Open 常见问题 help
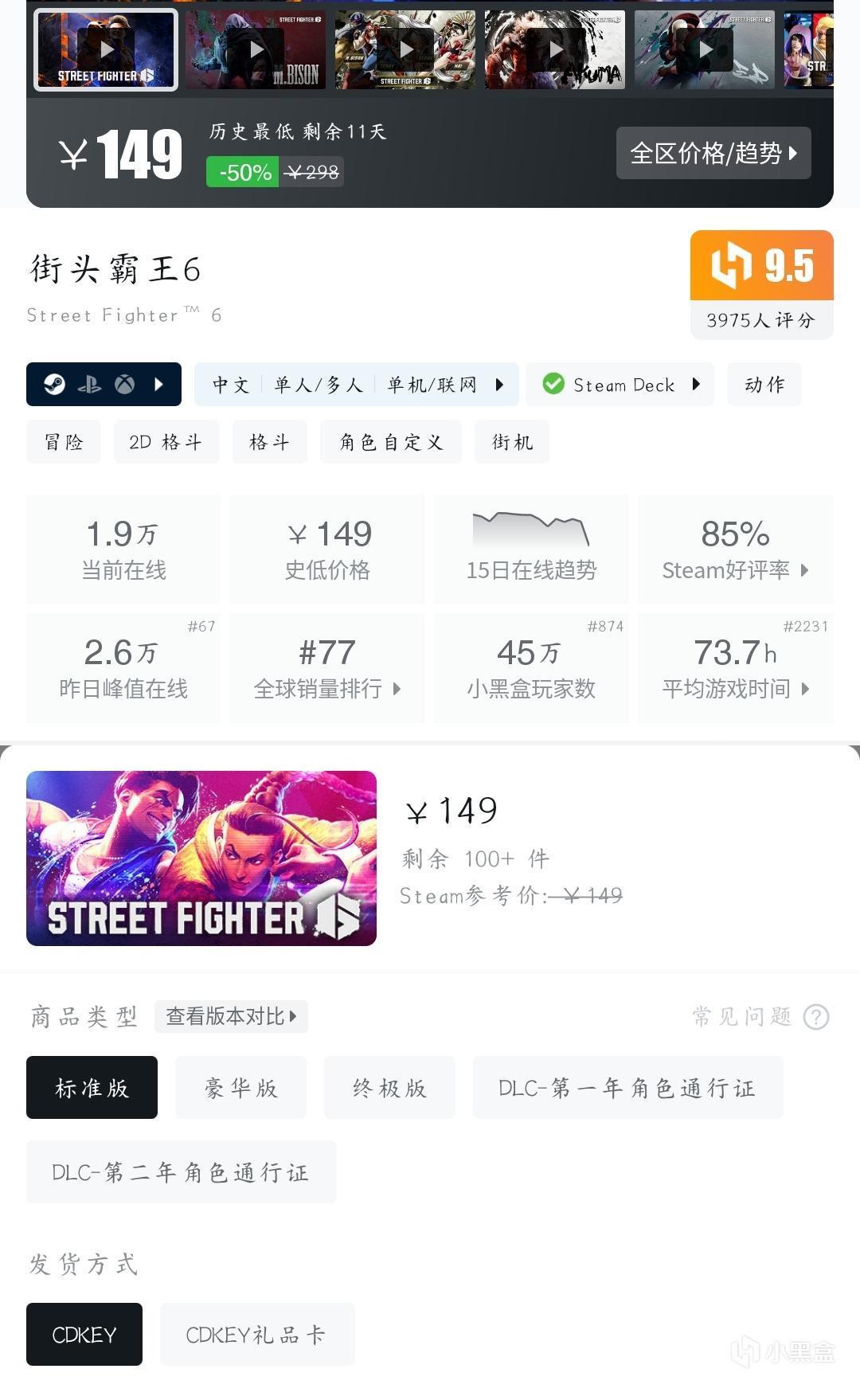This screenshot has height=1400, width=860. (760, 1016)
